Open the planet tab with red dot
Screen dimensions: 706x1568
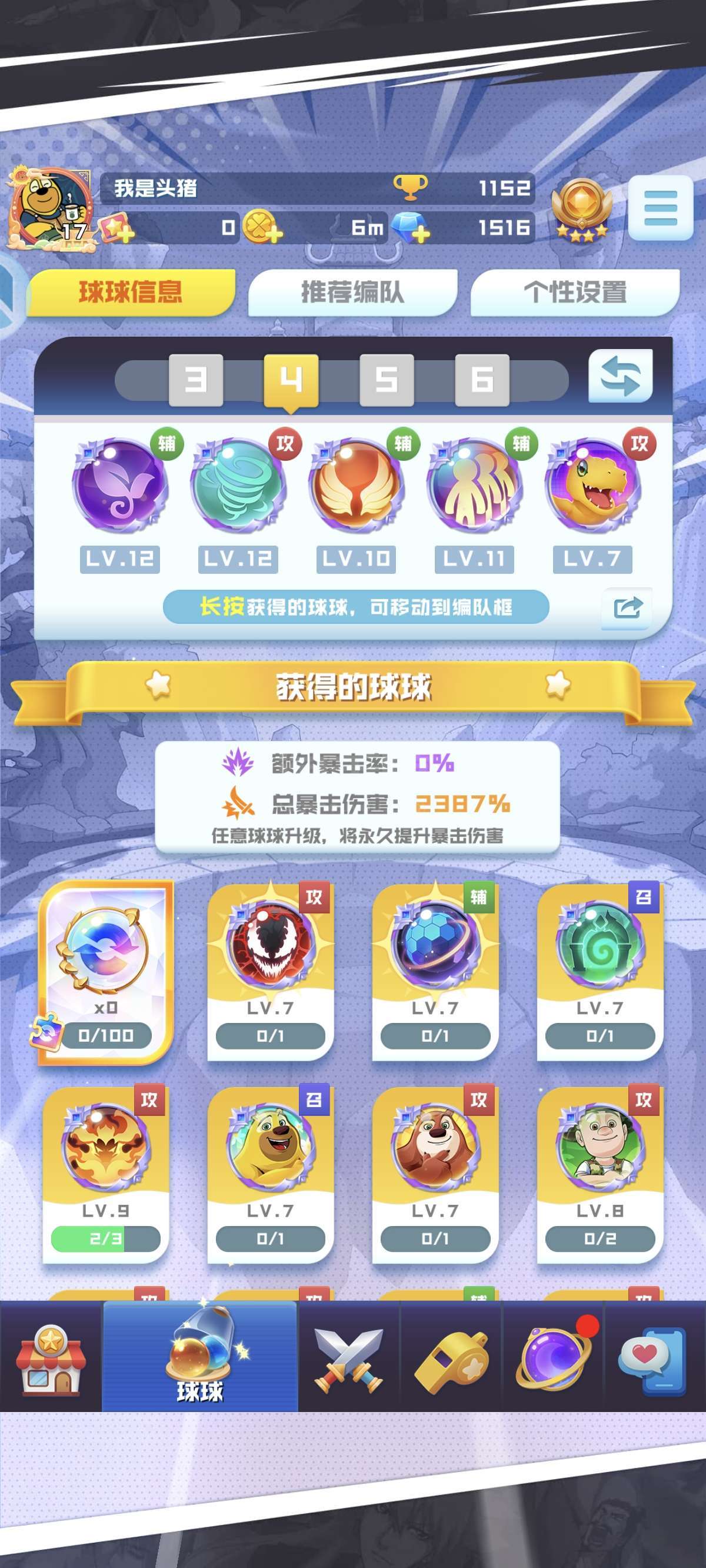pos(553,1356)
